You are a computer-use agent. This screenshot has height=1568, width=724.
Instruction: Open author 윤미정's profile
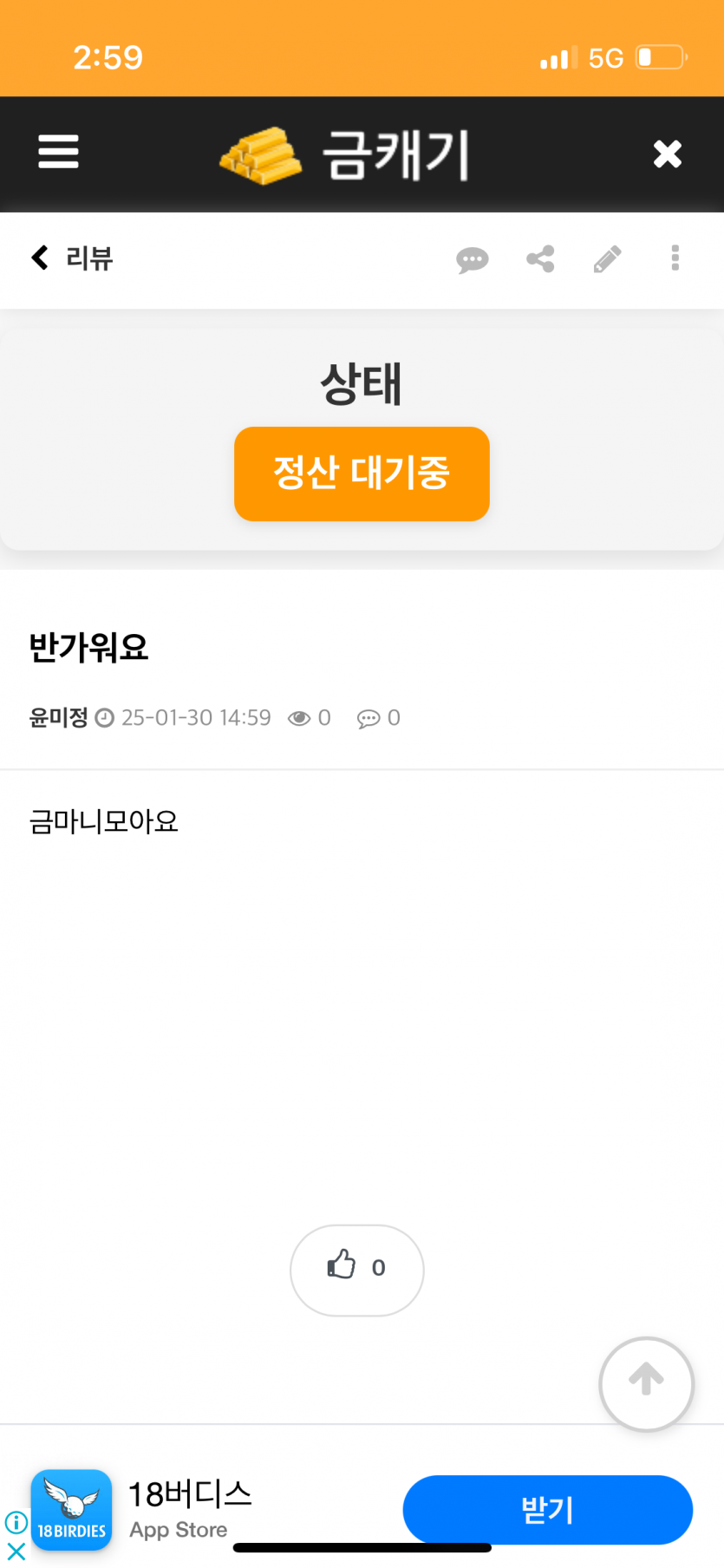tap(58, 717)
